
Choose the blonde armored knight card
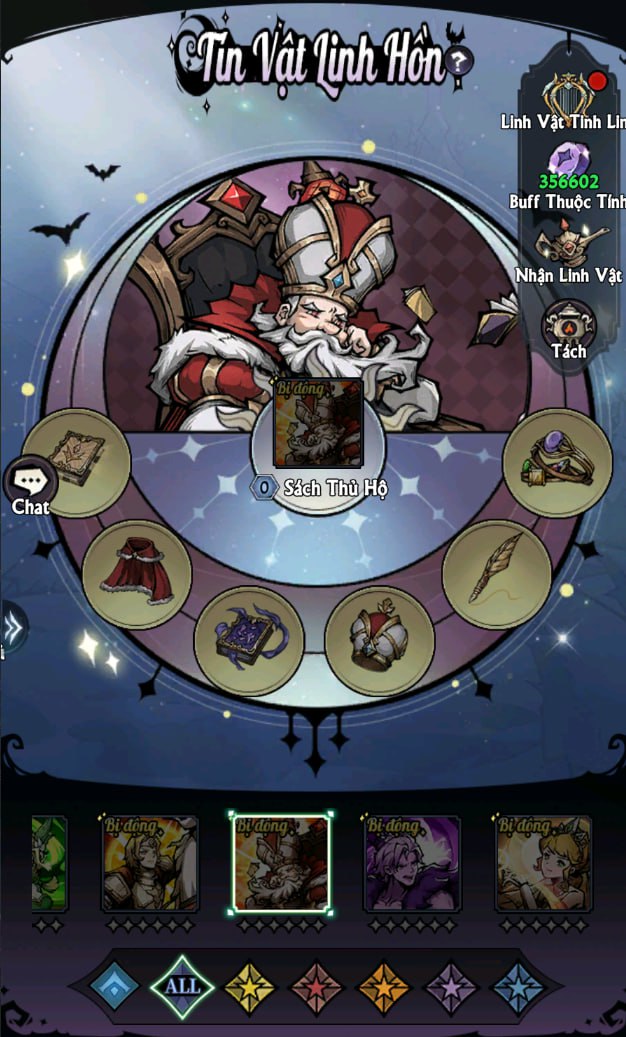pyautogui.click(x=150, y=863)
